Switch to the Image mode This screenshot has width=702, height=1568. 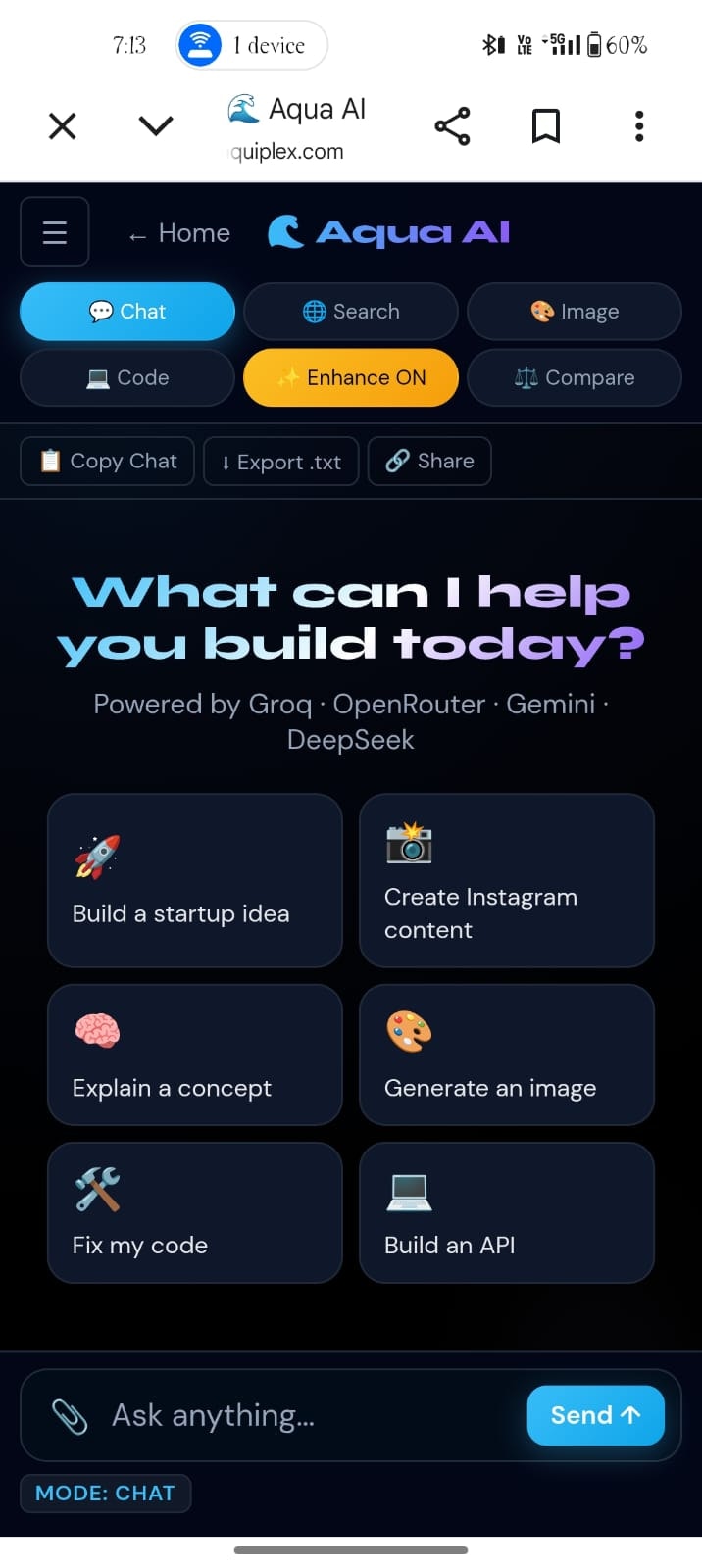pos(575,312)
